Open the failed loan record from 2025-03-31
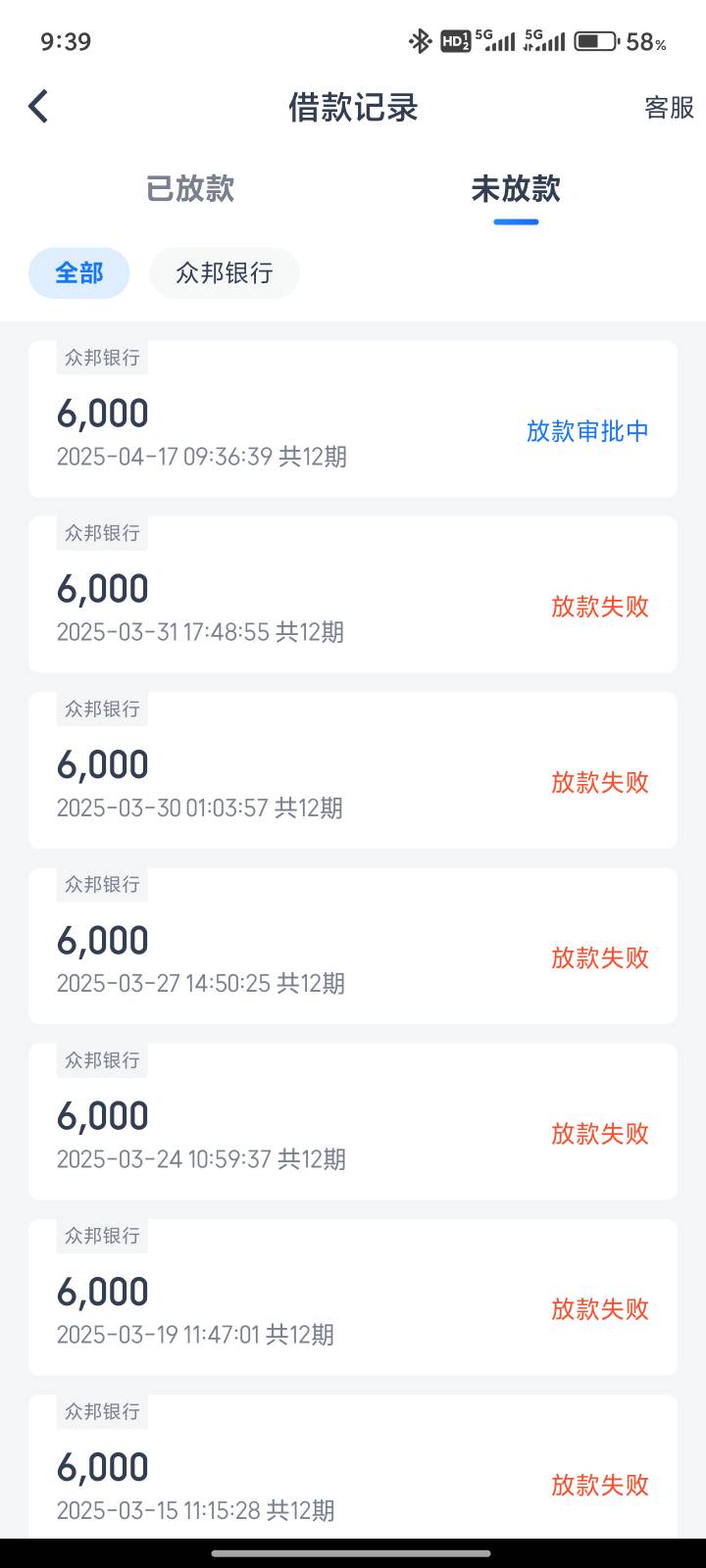 (353, 594)
